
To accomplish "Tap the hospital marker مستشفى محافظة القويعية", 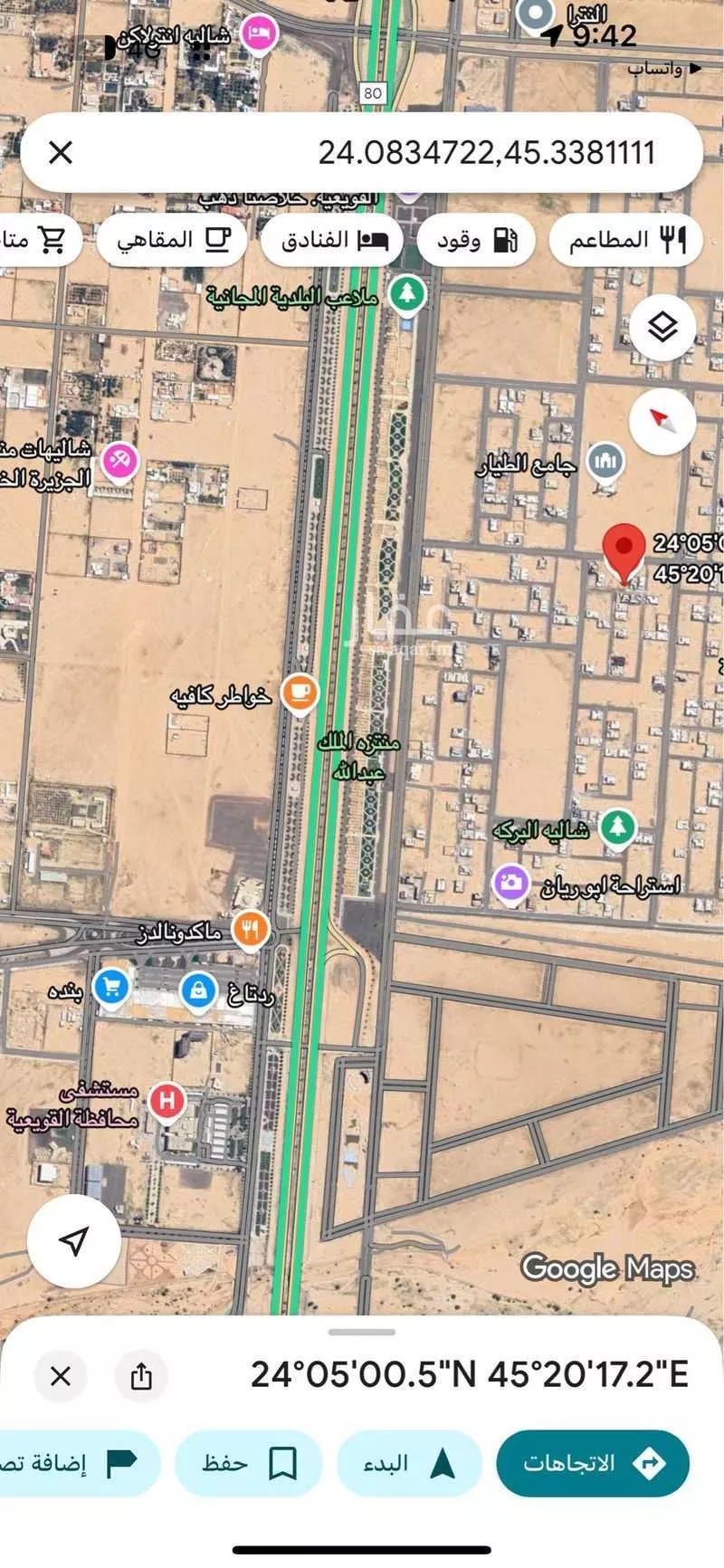I will [x=166, y=1100].
